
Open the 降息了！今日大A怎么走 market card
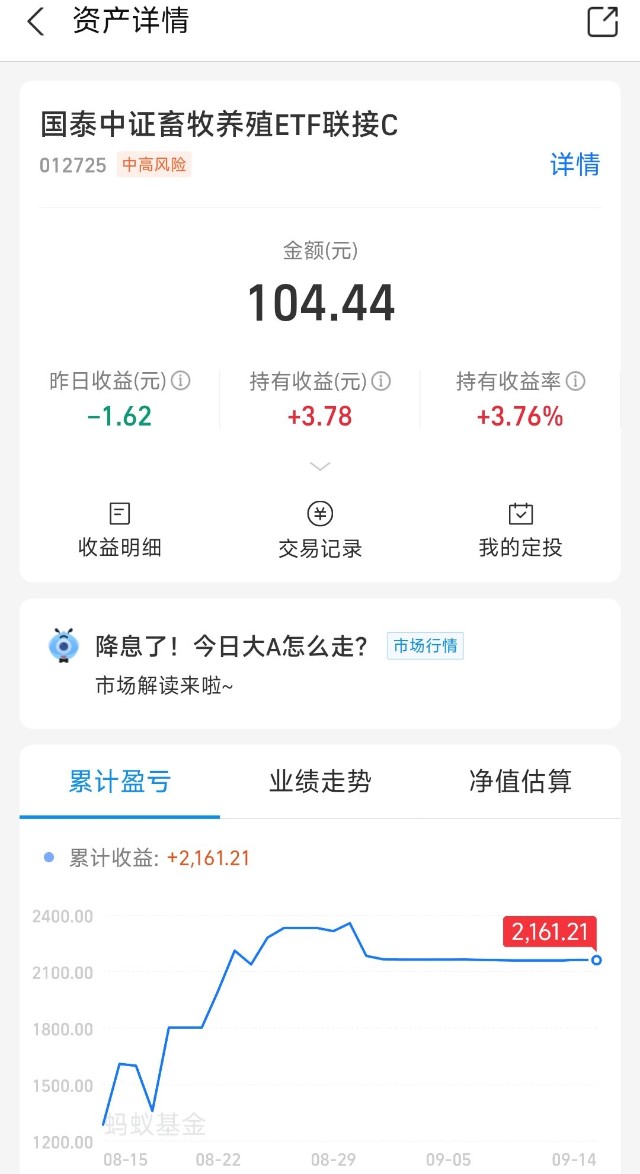[320, 663]
